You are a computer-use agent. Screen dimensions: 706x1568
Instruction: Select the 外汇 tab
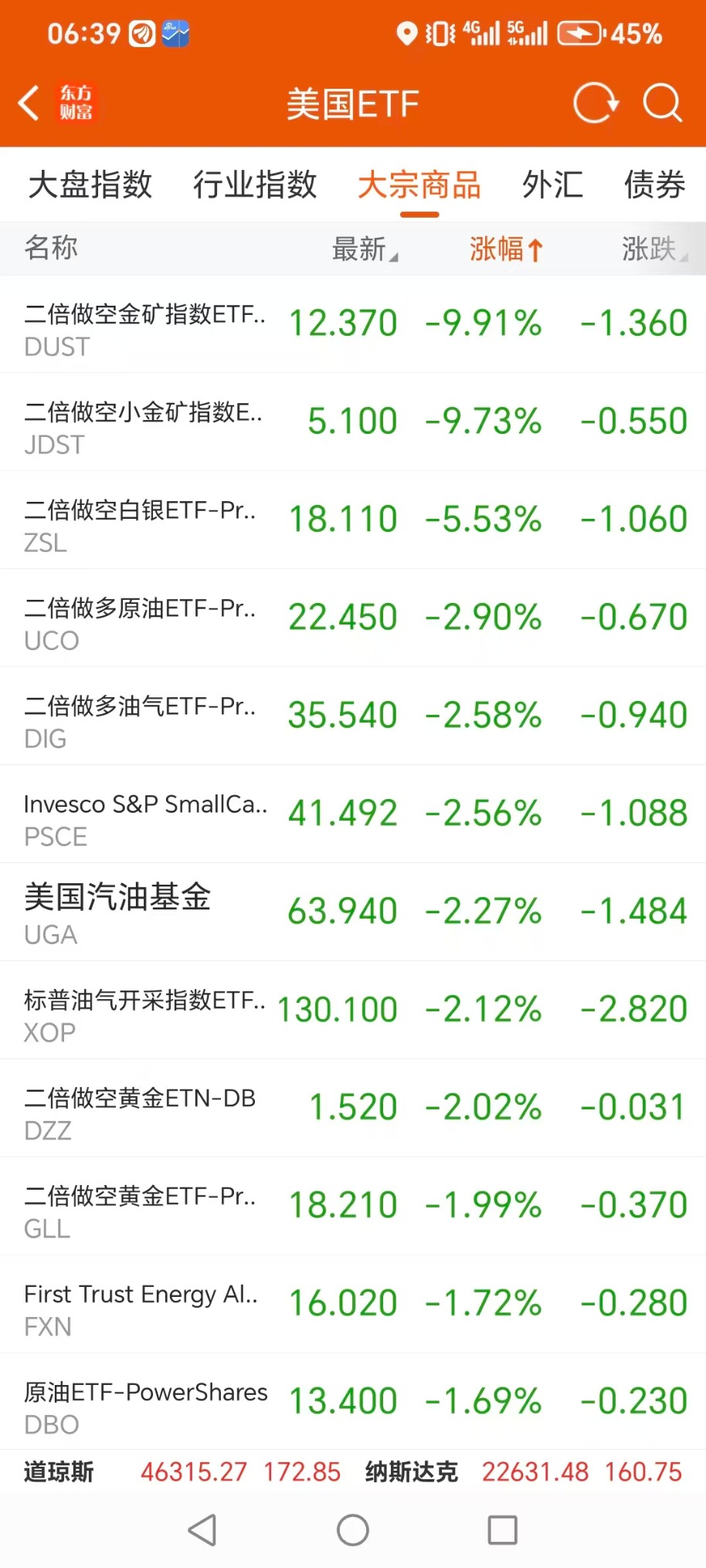552,185
